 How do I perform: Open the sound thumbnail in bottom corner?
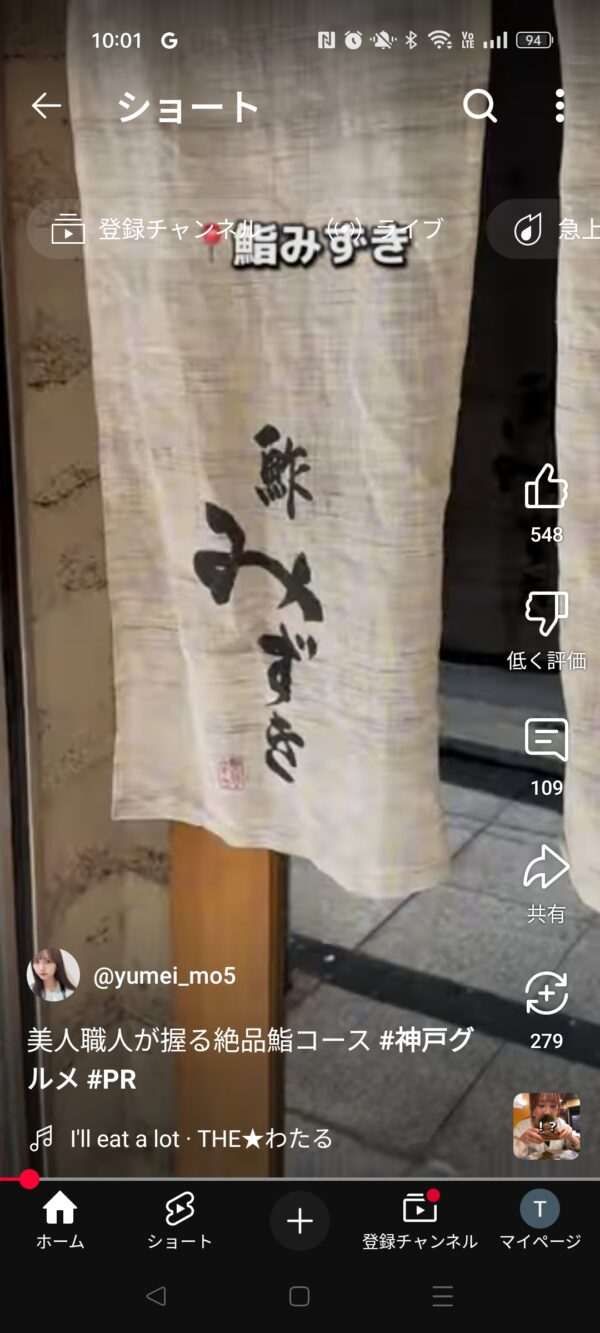click(546, 1126)
